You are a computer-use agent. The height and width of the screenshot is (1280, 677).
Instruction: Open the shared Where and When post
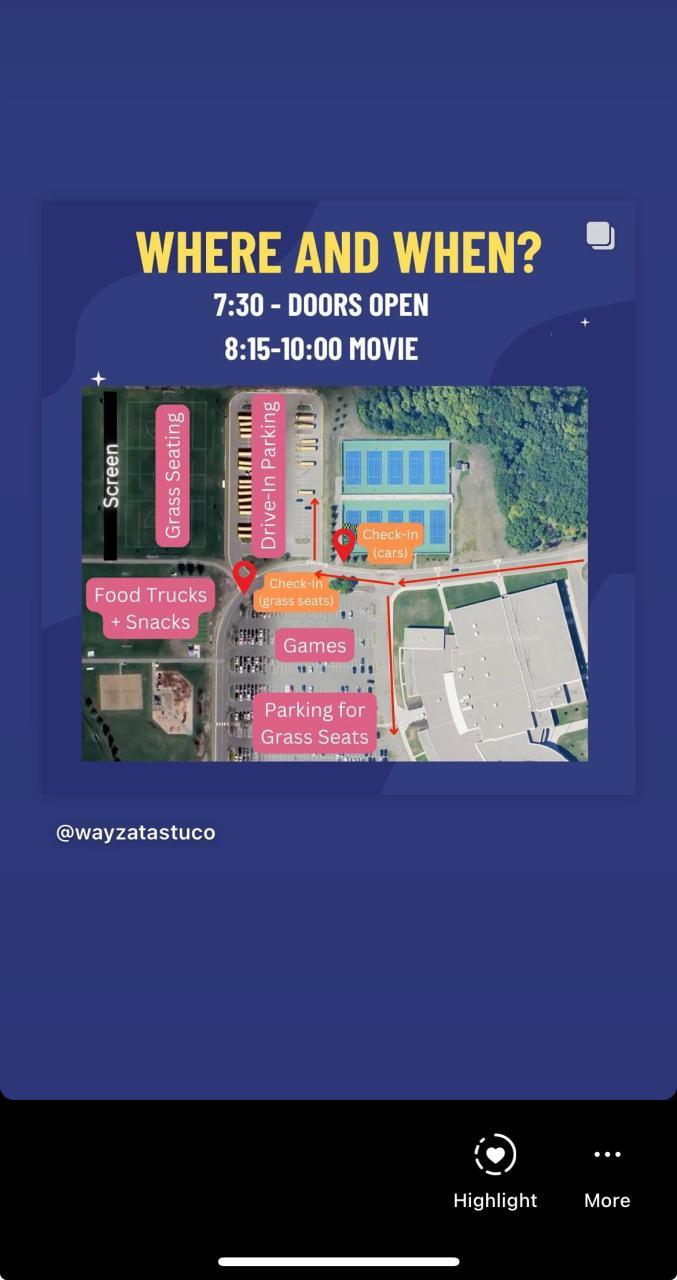click(337, 497)
